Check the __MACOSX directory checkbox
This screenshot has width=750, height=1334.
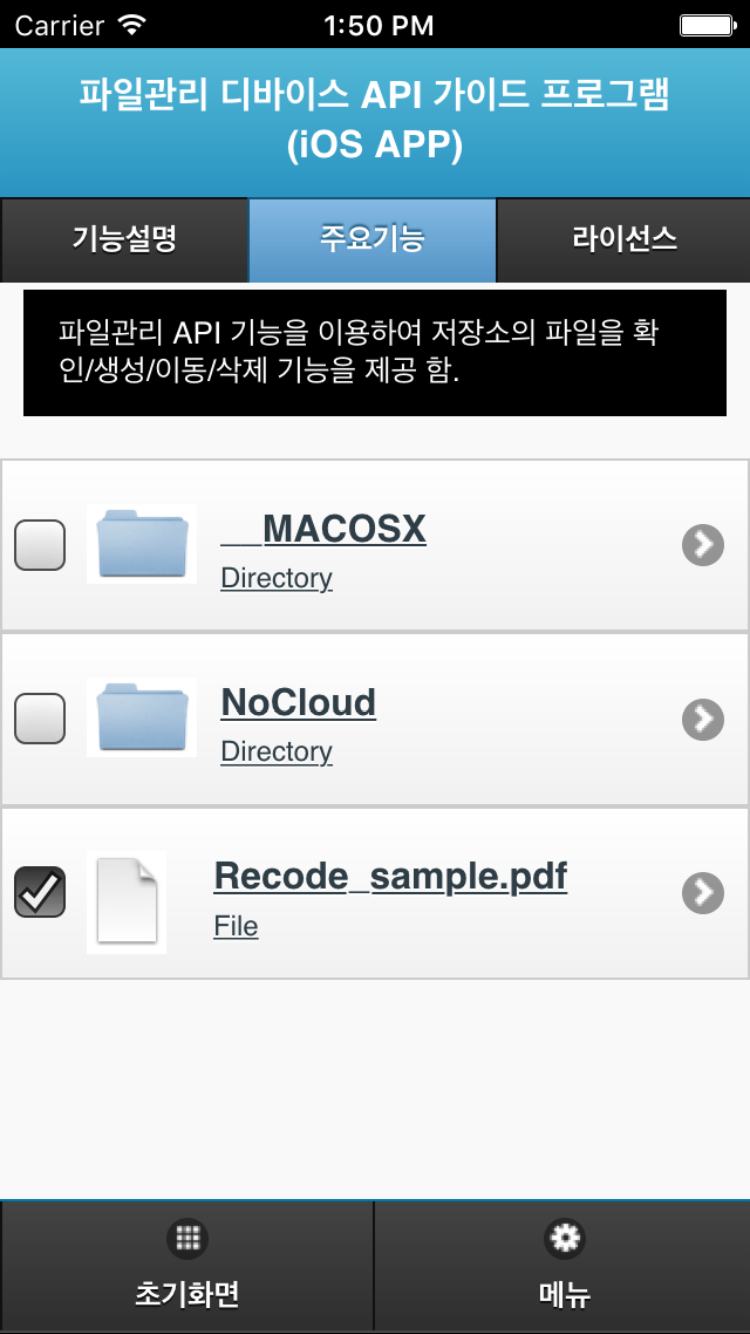pos(40,545)
